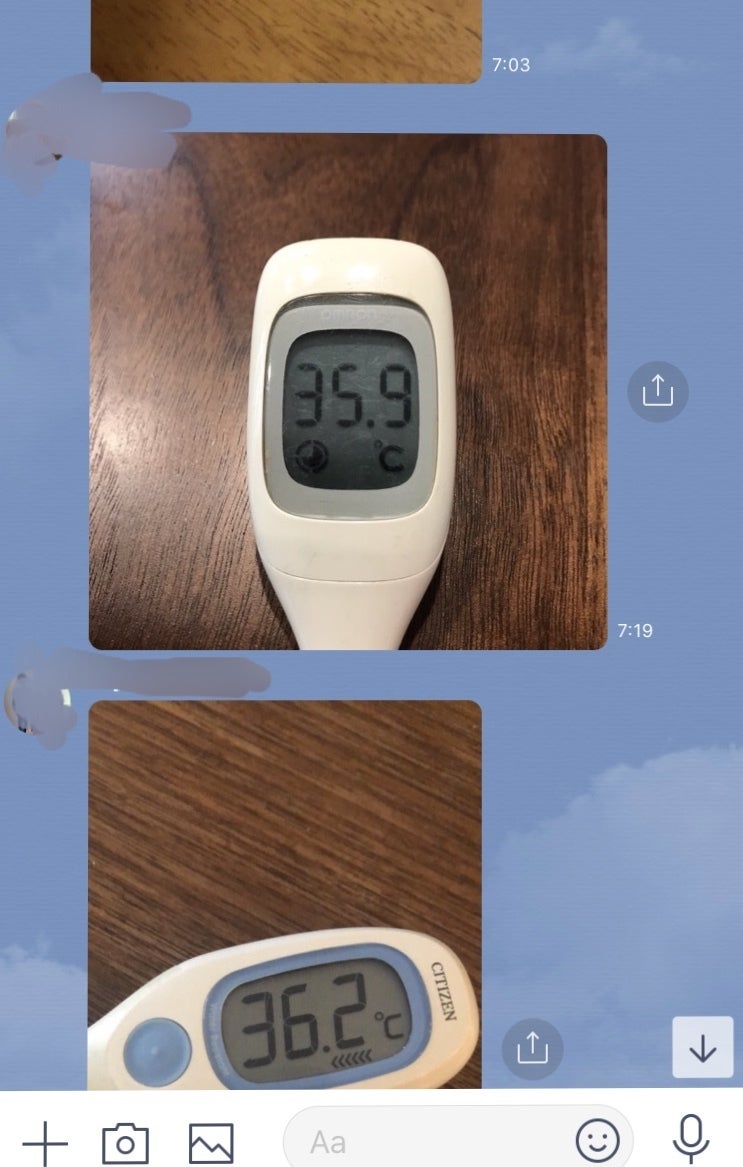Open the emoji and sticker picker
This screenshot has height=1167, width=743.
[x=597, y=1141]
